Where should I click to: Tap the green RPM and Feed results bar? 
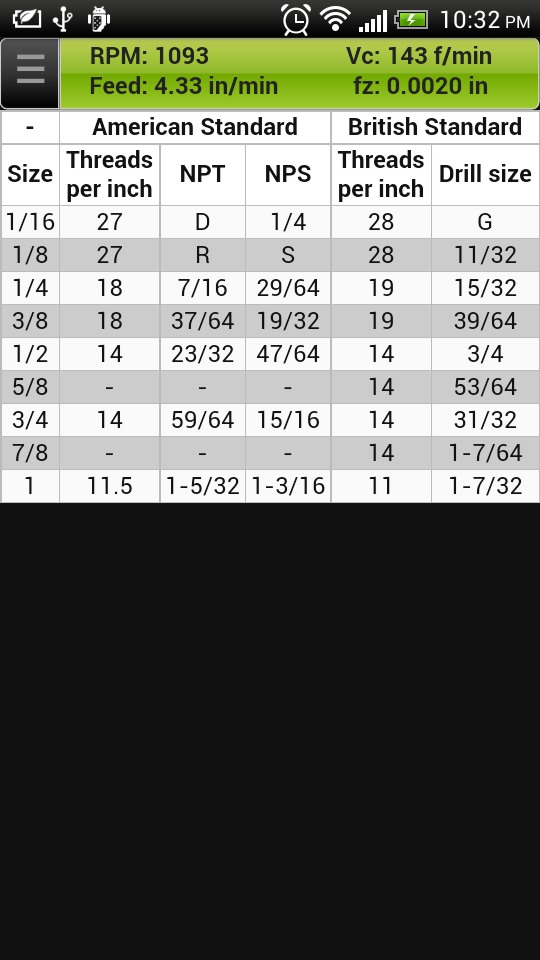click(x=299, y=73)
